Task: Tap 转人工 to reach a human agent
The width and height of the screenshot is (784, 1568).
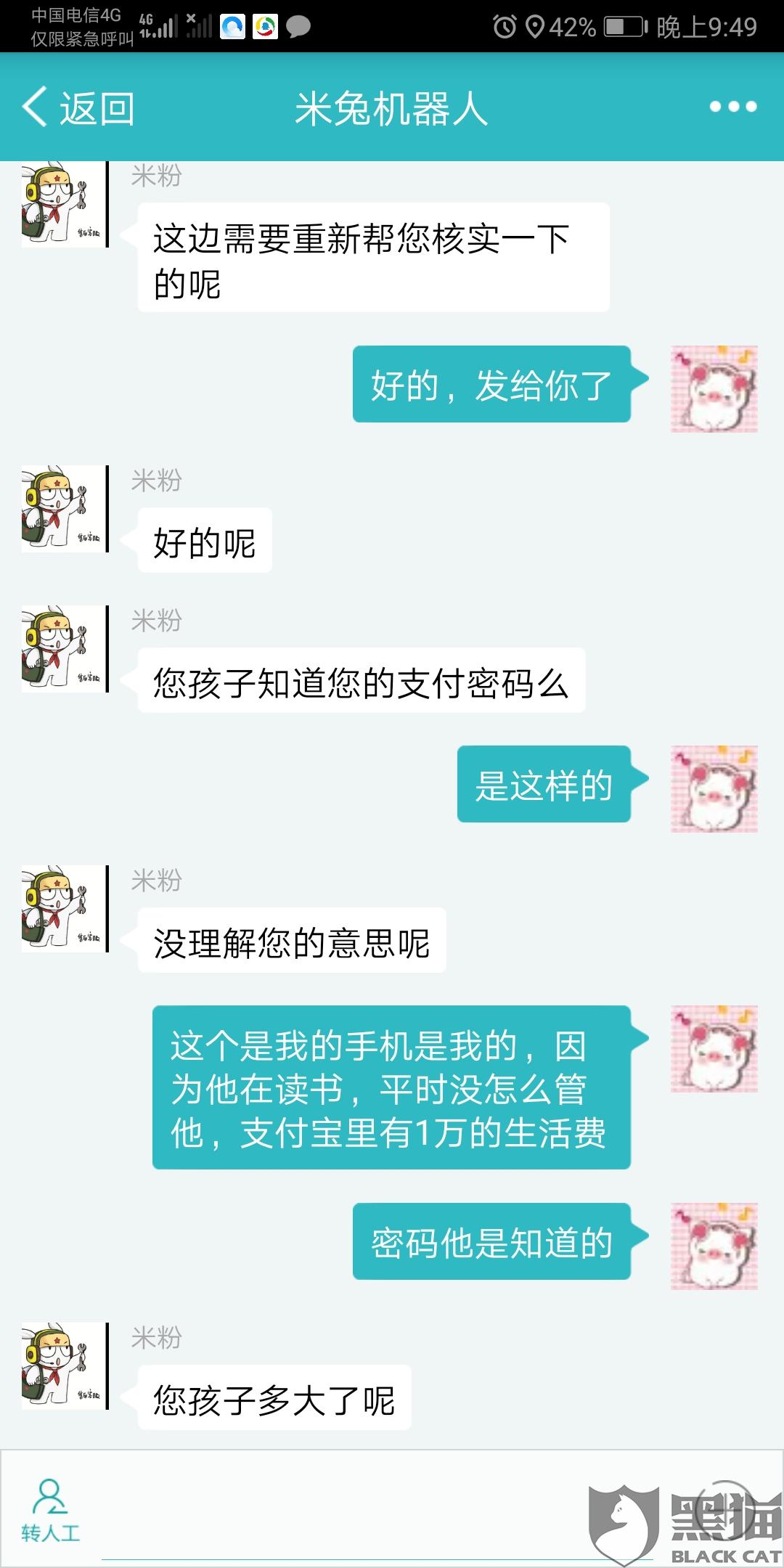Action: (50, 1511)
